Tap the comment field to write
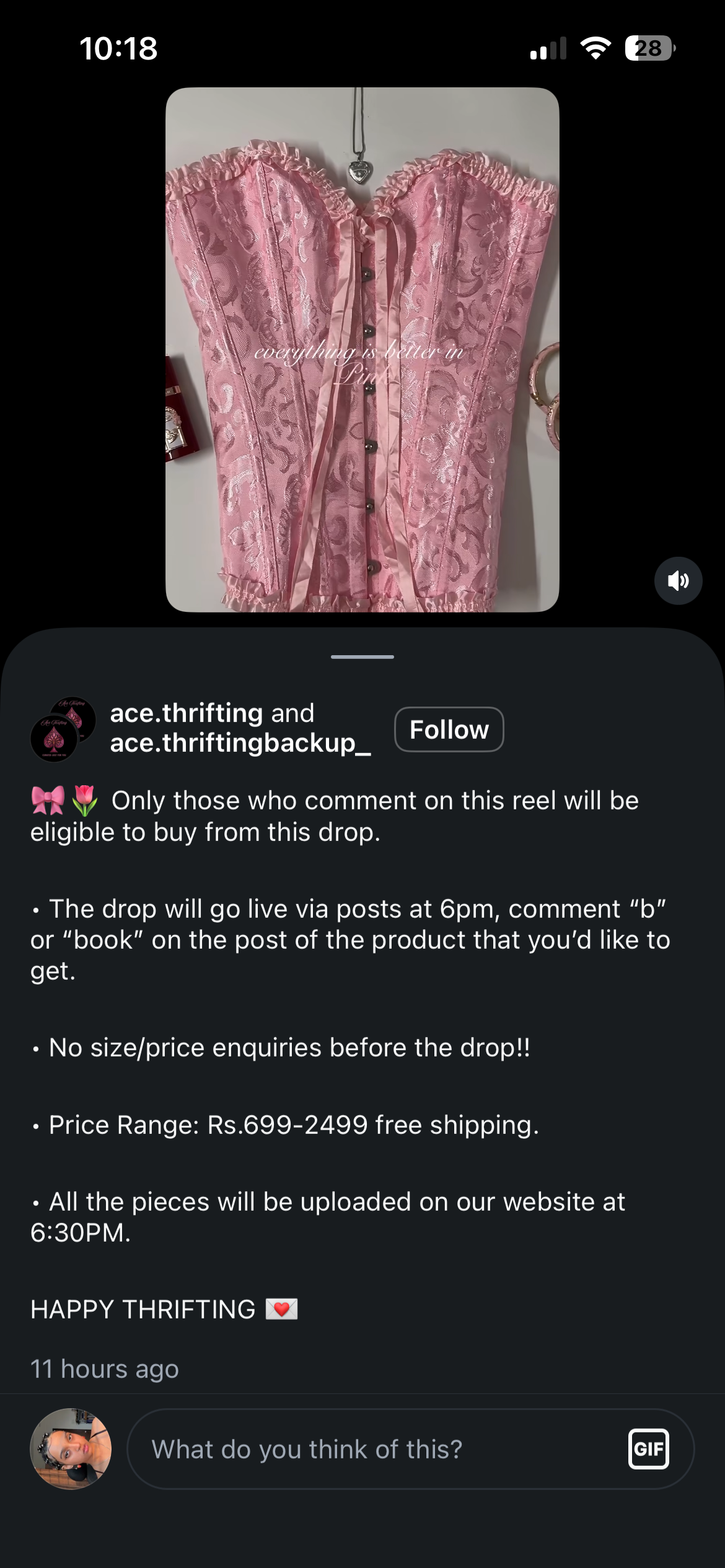 tap(372, 1449)
